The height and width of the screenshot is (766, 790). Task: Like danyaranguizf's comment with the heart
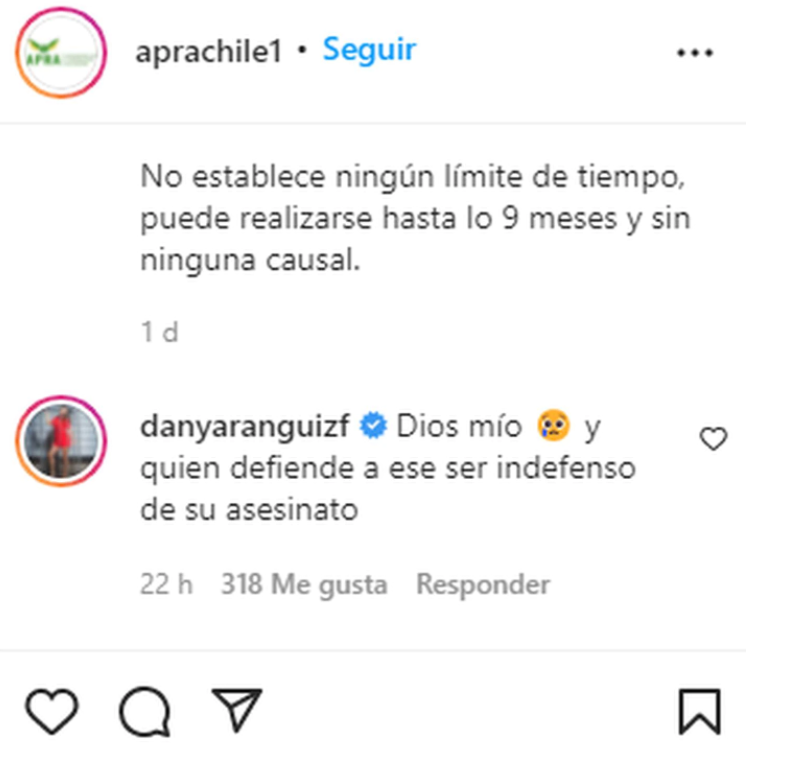713,439
